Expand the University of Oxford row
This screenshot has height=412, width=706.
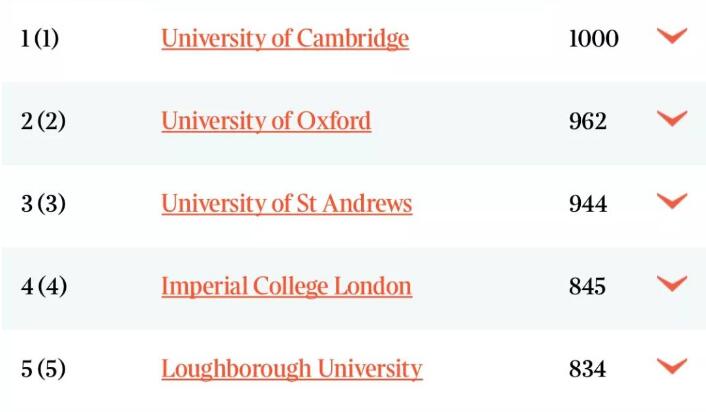pyautogui.click(x=672, y=119)
